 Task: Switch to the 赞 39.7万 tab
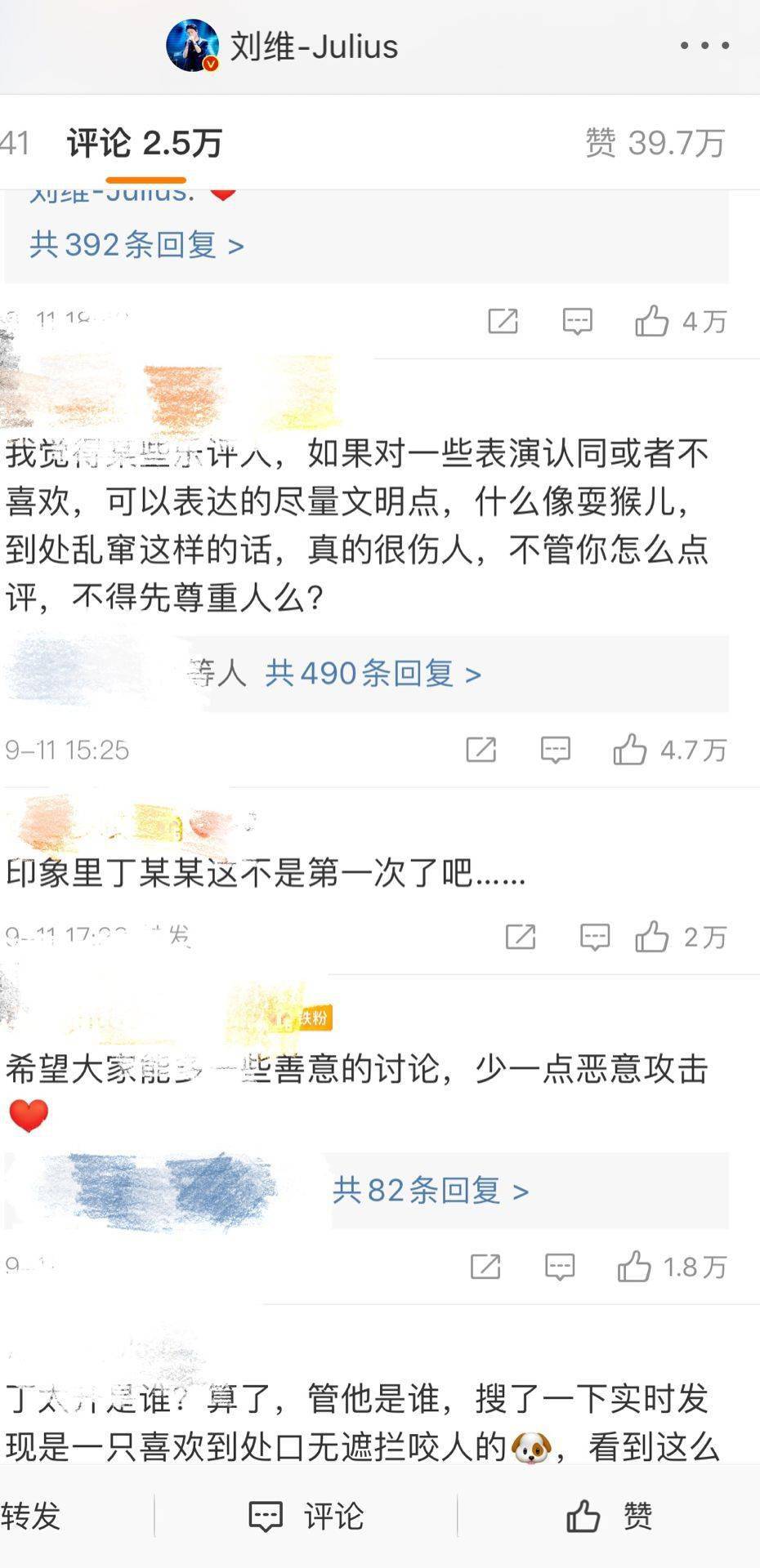pos(655,144)
